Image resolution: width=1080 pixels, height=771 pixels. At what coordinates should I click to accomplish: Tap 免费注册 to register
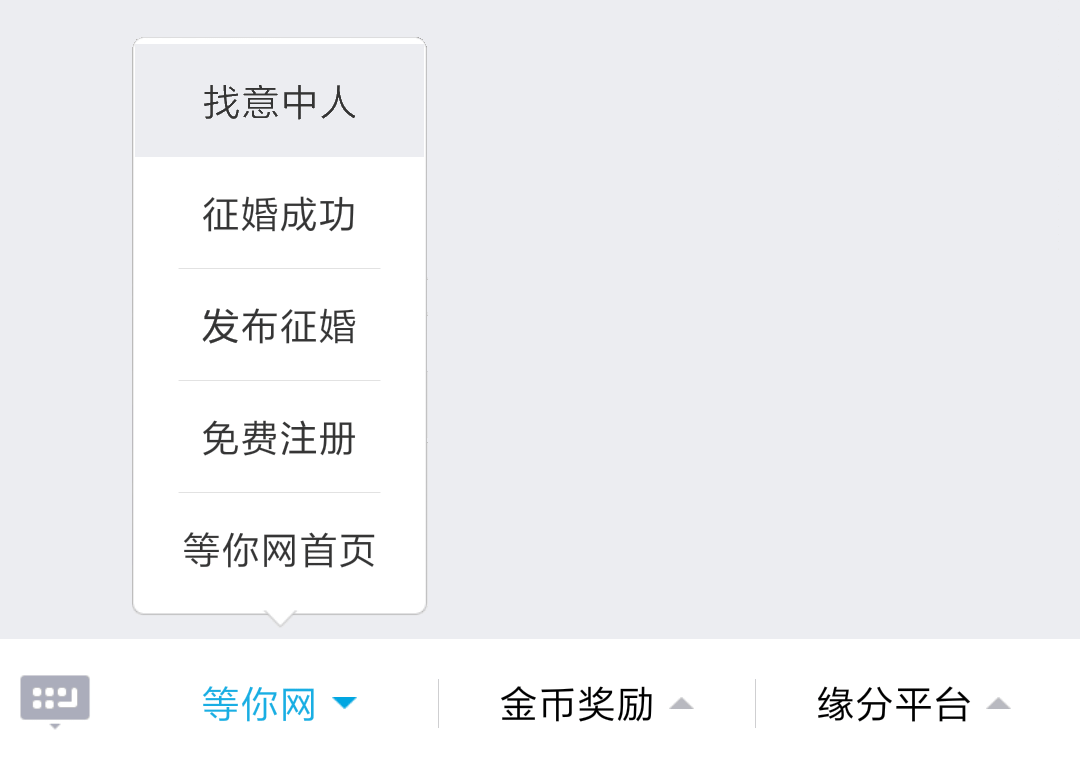279,438
